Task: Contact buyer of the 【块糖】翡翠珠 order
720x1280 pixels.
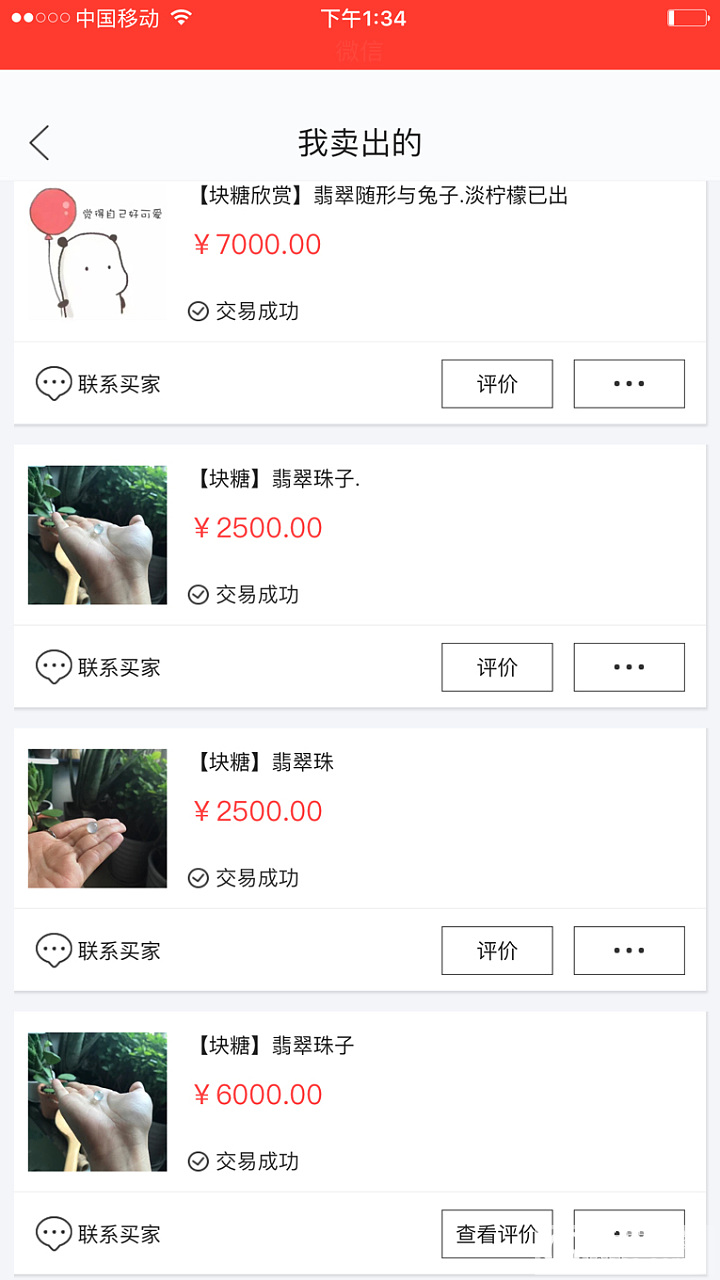Action: 98,950
